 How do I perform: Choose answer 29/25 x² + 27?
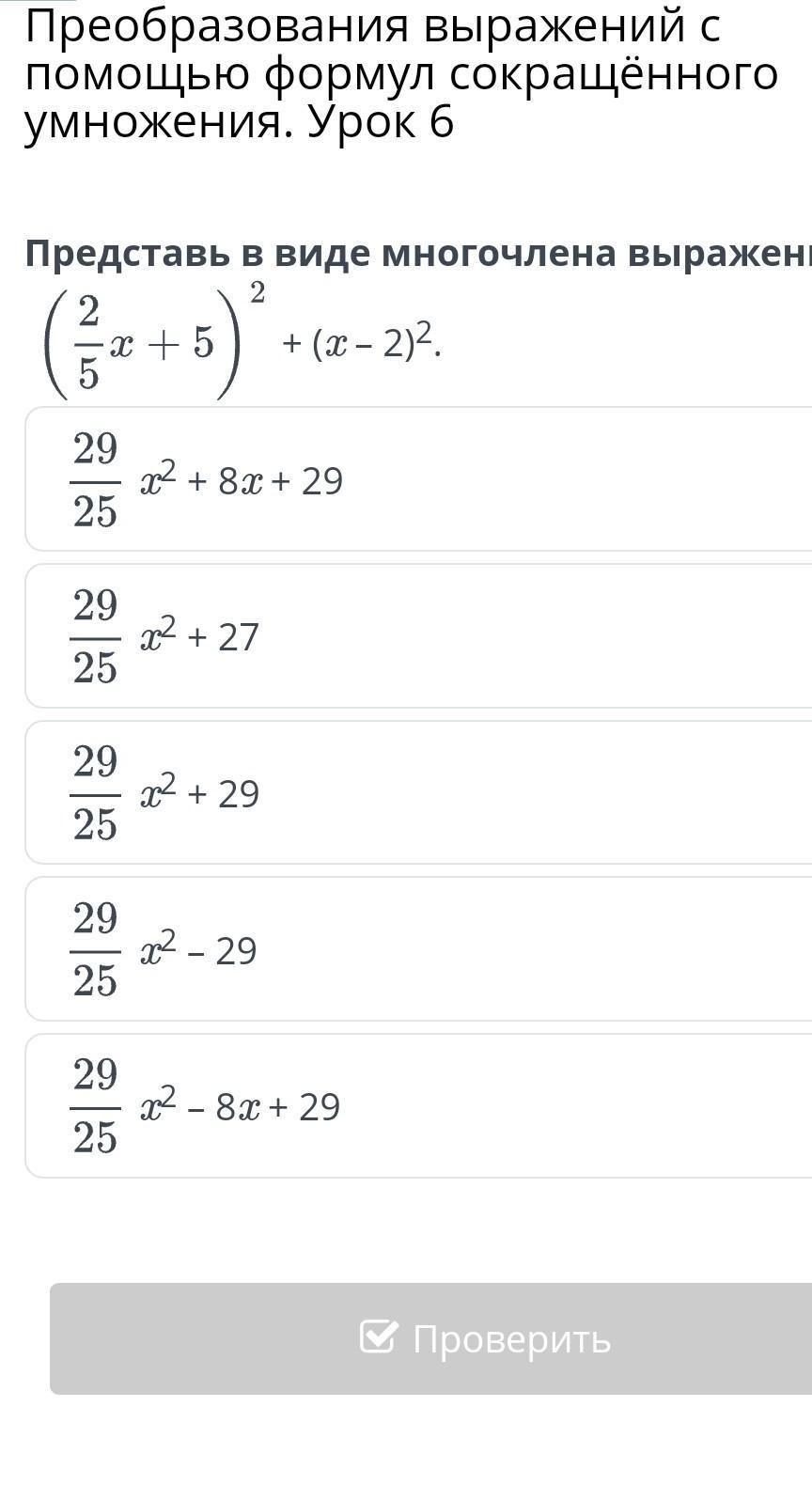coord(419,636)
